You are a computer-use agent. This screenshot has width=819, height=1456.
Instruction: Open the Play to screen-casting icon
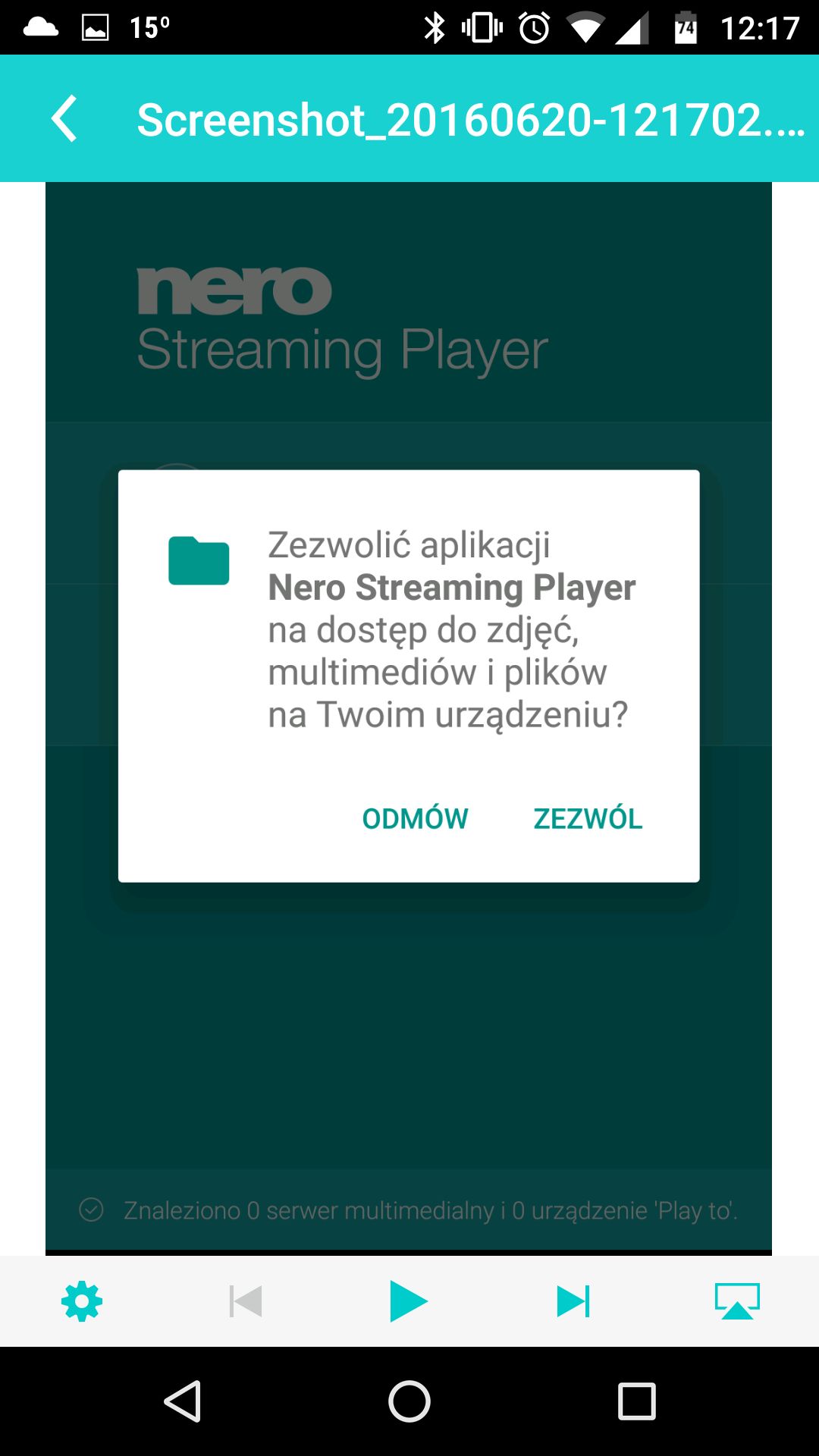737,1301
